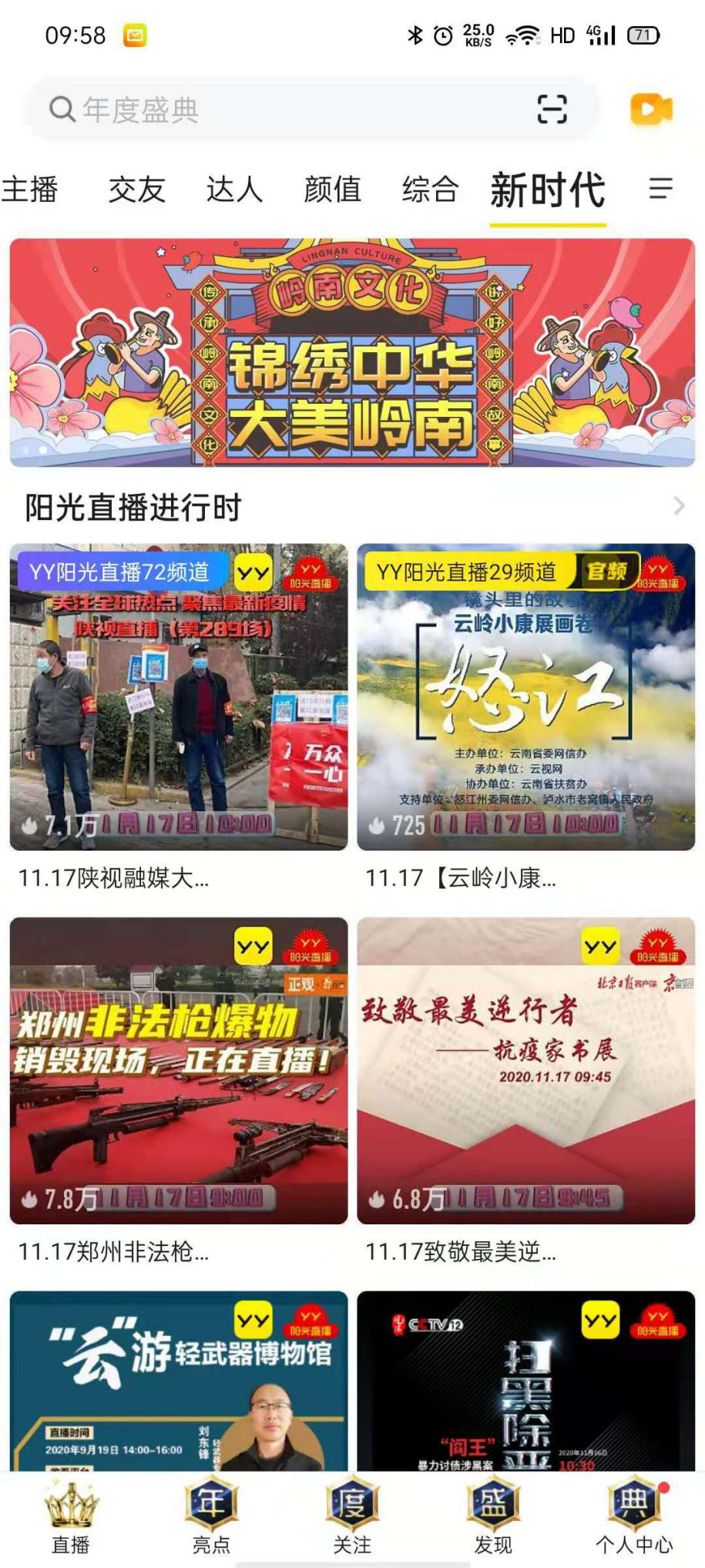Open the full category list menu

click(660, 189)
